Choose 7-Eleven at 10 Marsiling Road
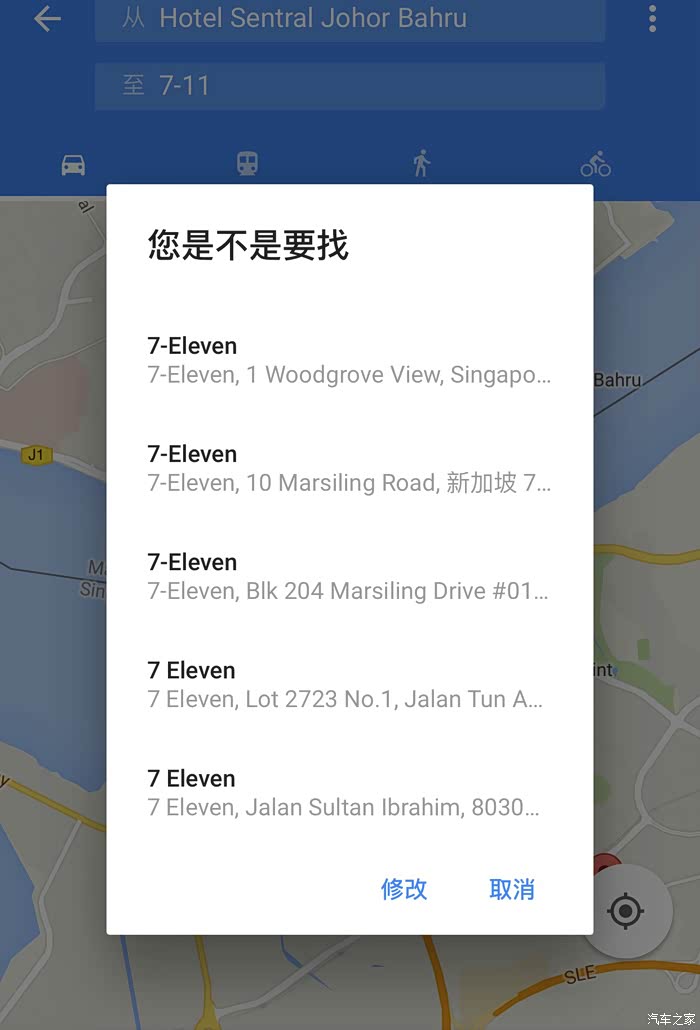 point(349,469)
